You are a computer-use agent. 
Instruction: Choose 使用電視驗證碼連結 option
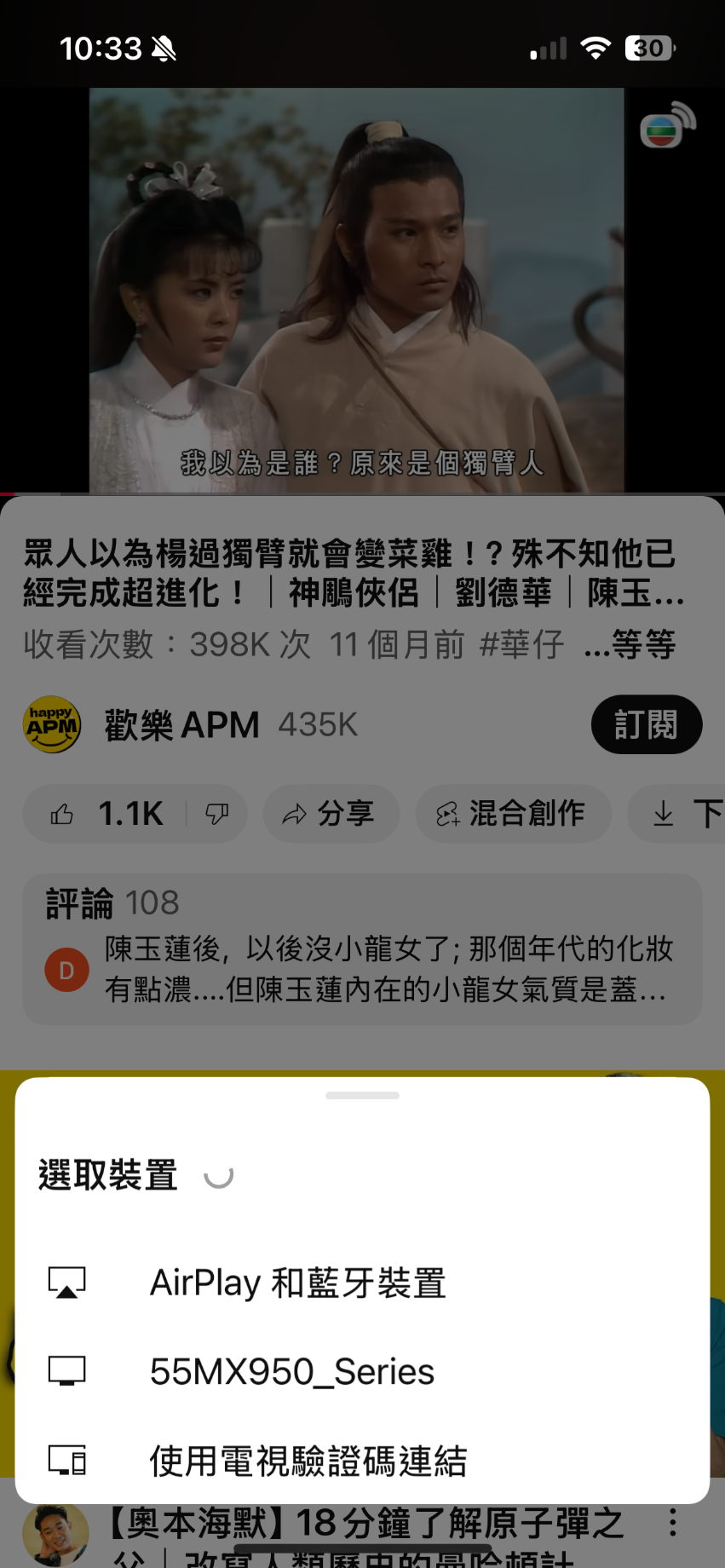point(308,1461)
